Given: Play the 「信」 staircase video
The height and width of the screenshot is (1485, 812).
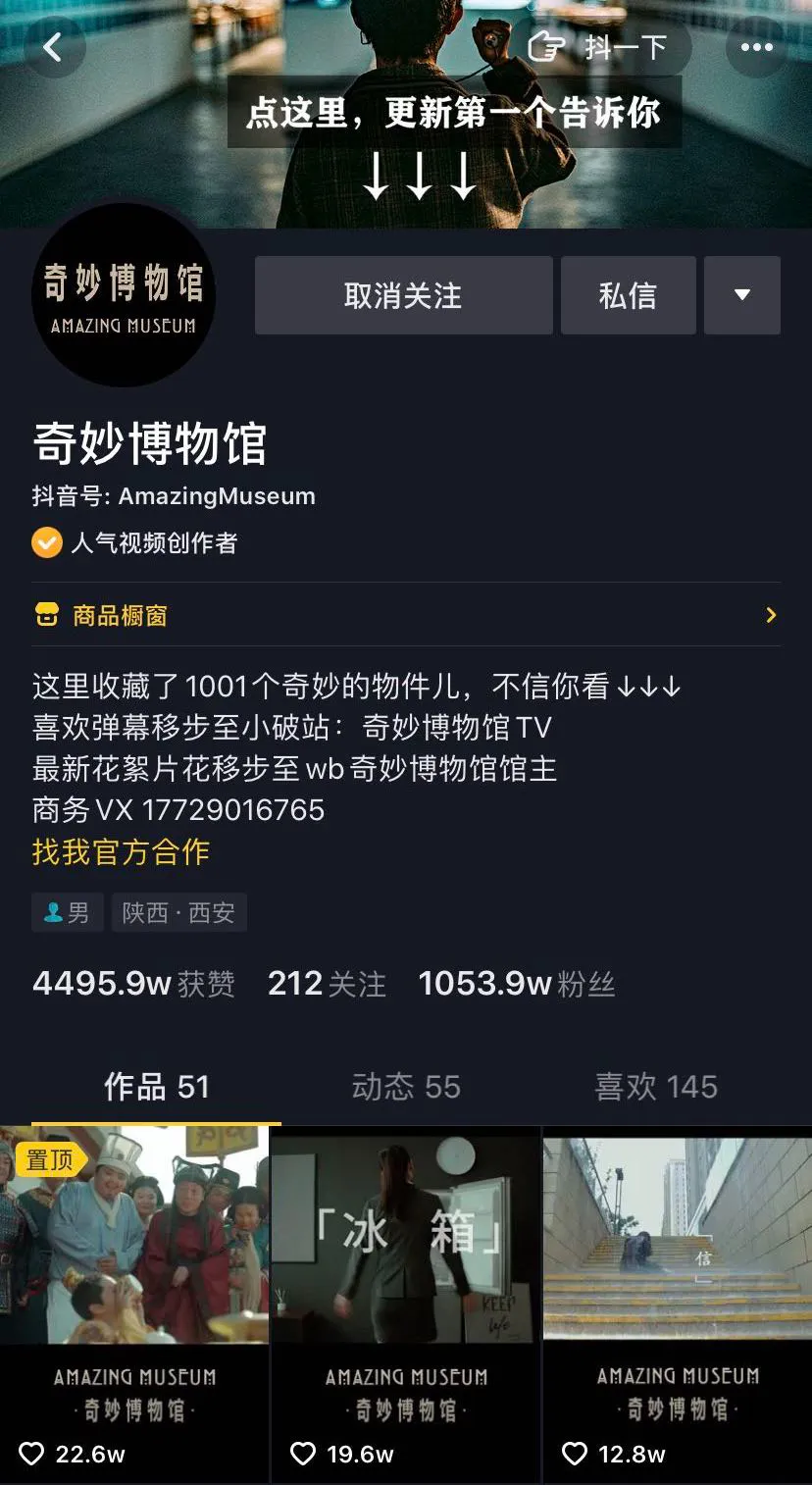Looking at the screenshot, I should (678, 1295).
